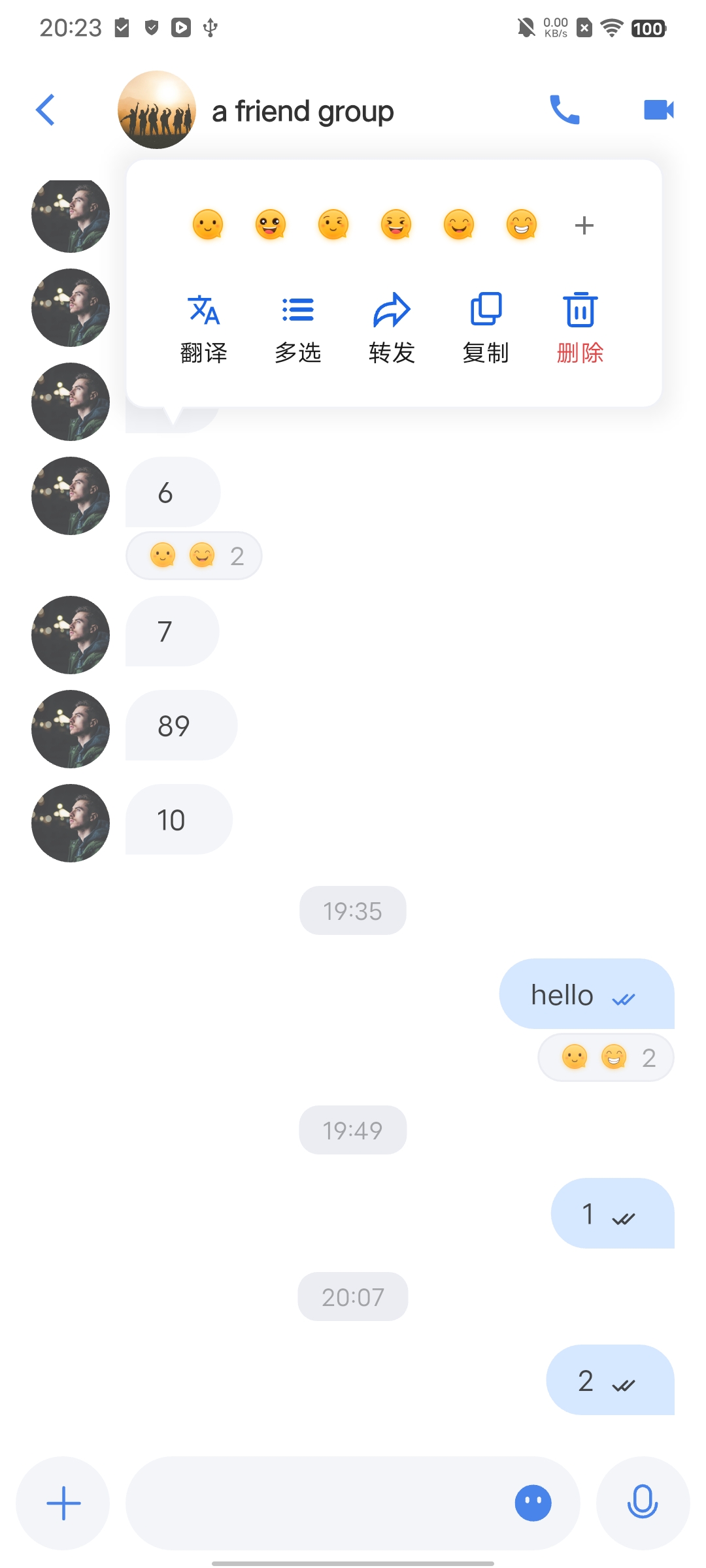Tap the microphone to record voice
This screenshot has width=706, height=1568.
tap(643, 1503)
